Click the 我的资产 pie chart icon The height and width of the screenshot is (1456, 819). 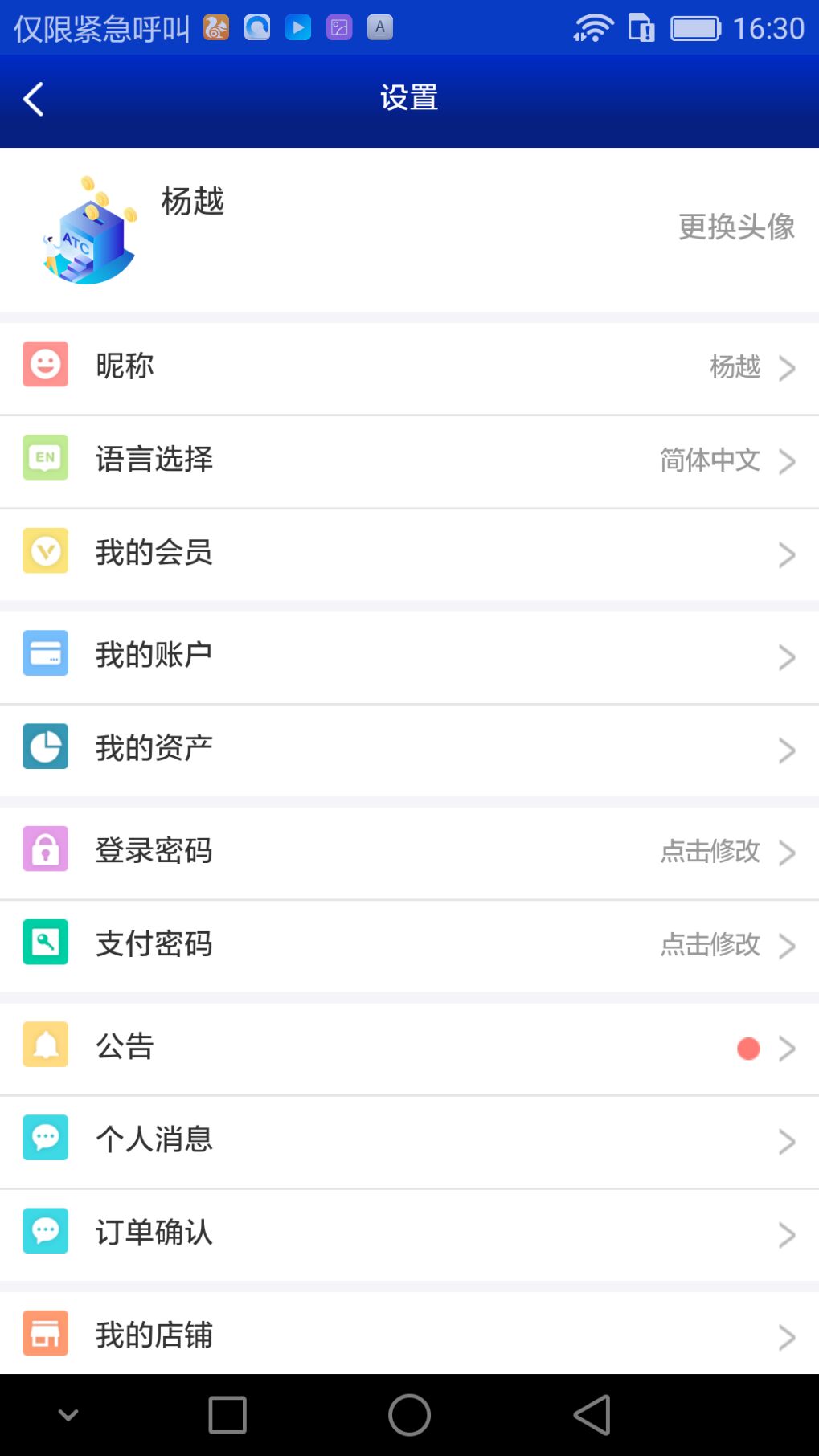pos(45,746)
